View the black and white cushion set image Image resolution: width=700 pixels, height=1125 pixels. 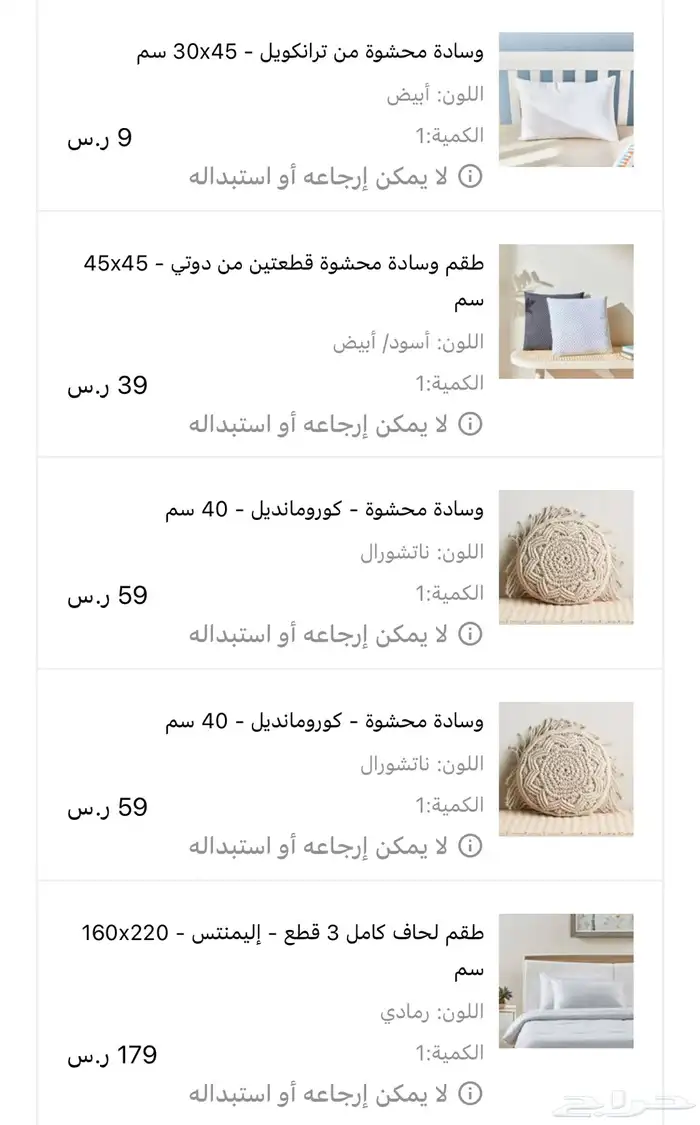[566, 311]
